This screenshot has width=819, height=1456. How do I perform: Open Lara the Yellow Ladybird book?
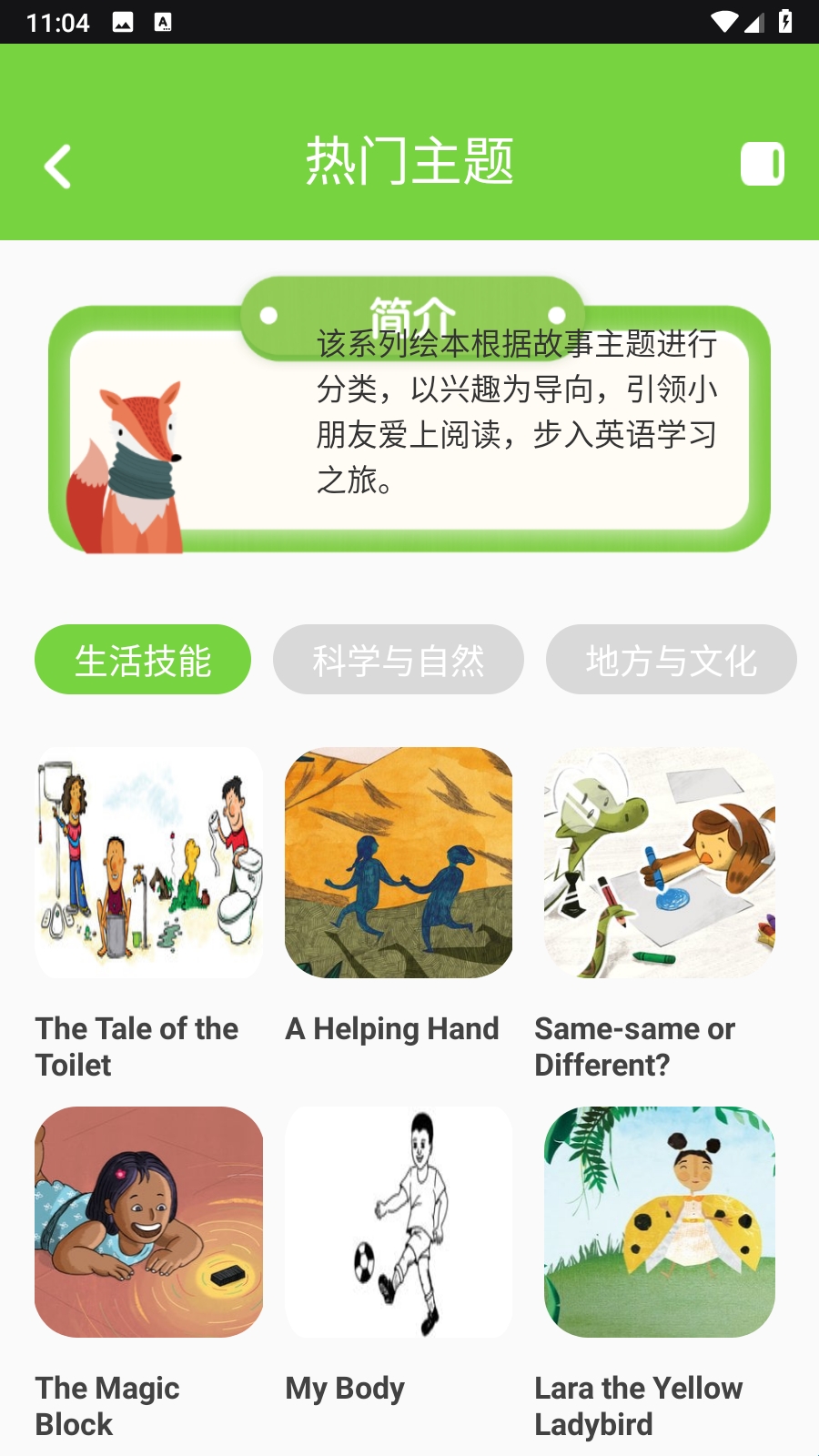[659, 1222]
